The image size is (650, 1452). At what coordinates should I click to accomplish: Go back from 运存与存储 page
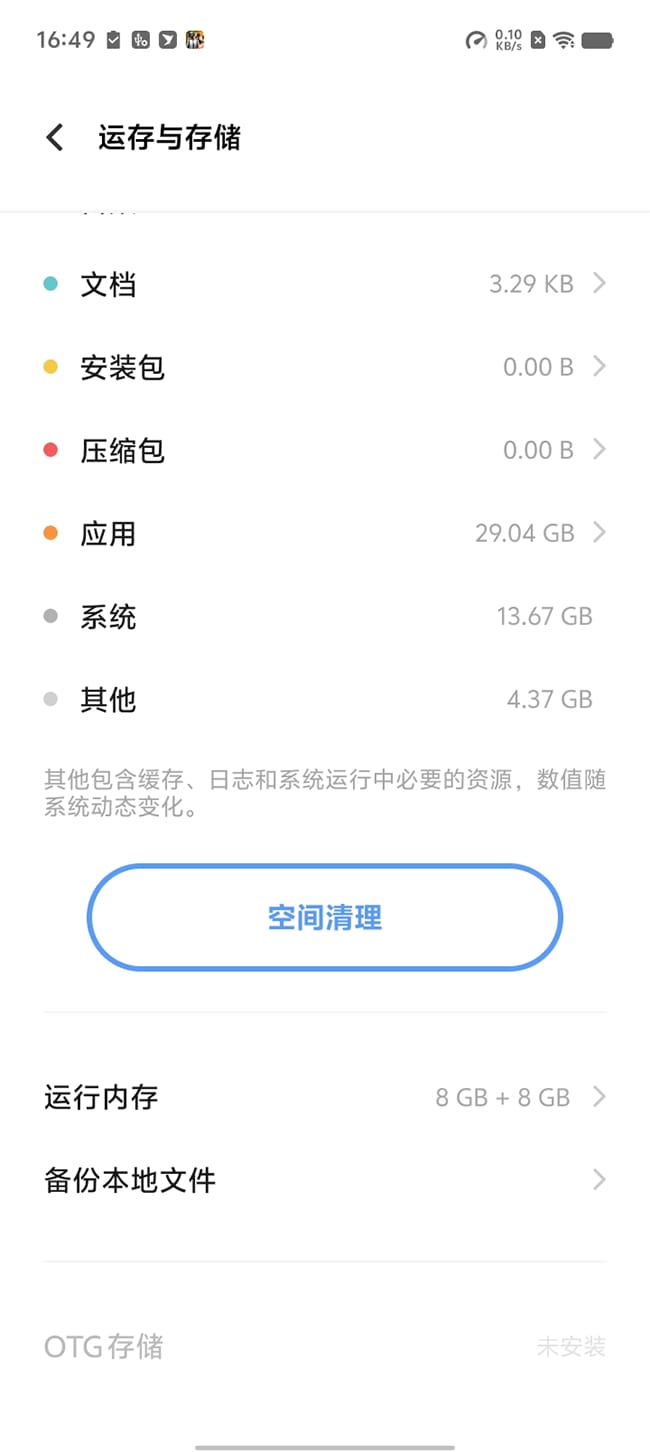coord(55,137)
